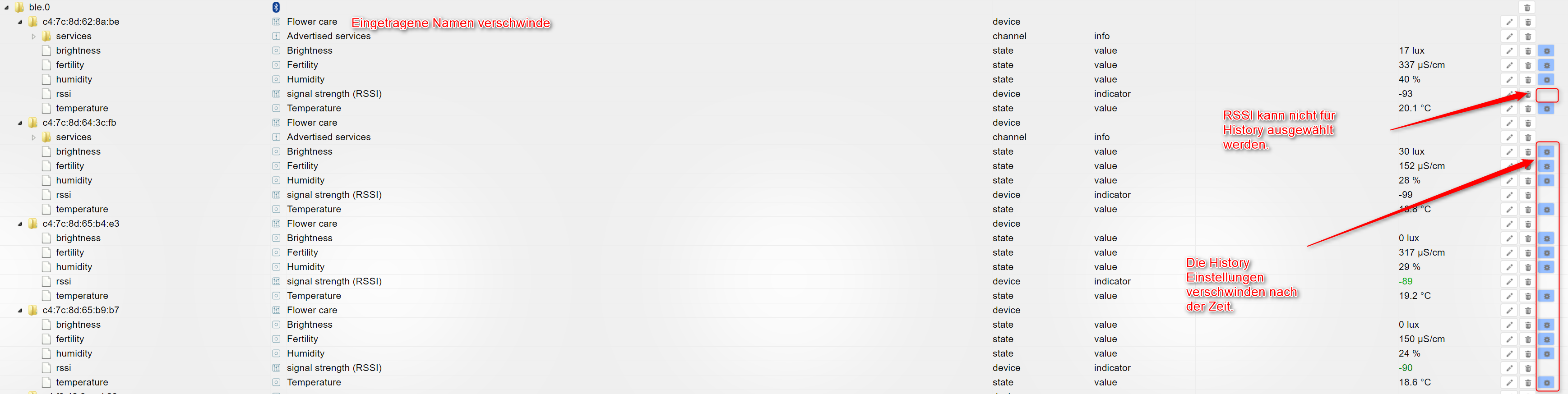Image resolution: width=1568 pixels, height=394 pixels.
Task: Edit the rssi object showing -89
Action: pyautogui.click(x=1509, y=281)
